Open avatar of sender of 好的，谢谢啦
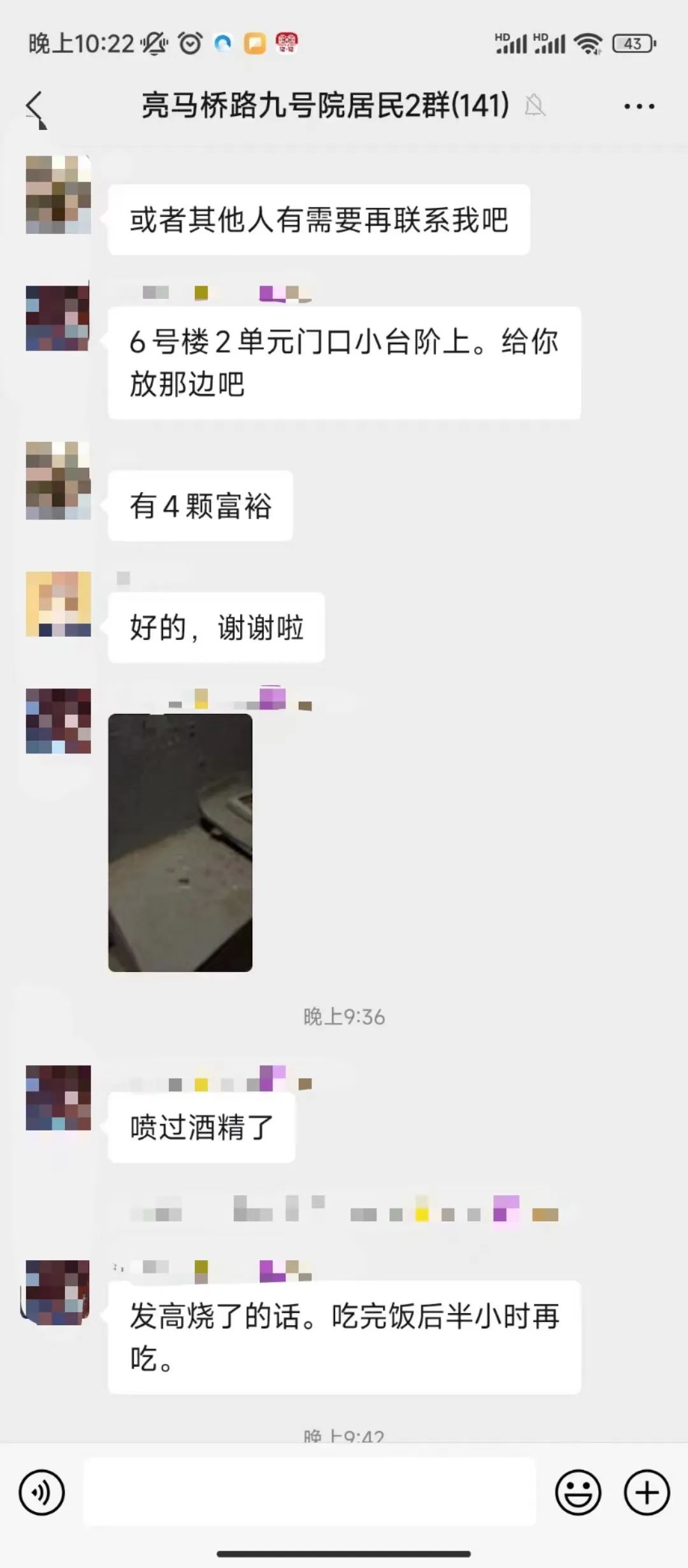 coord(58,604)
